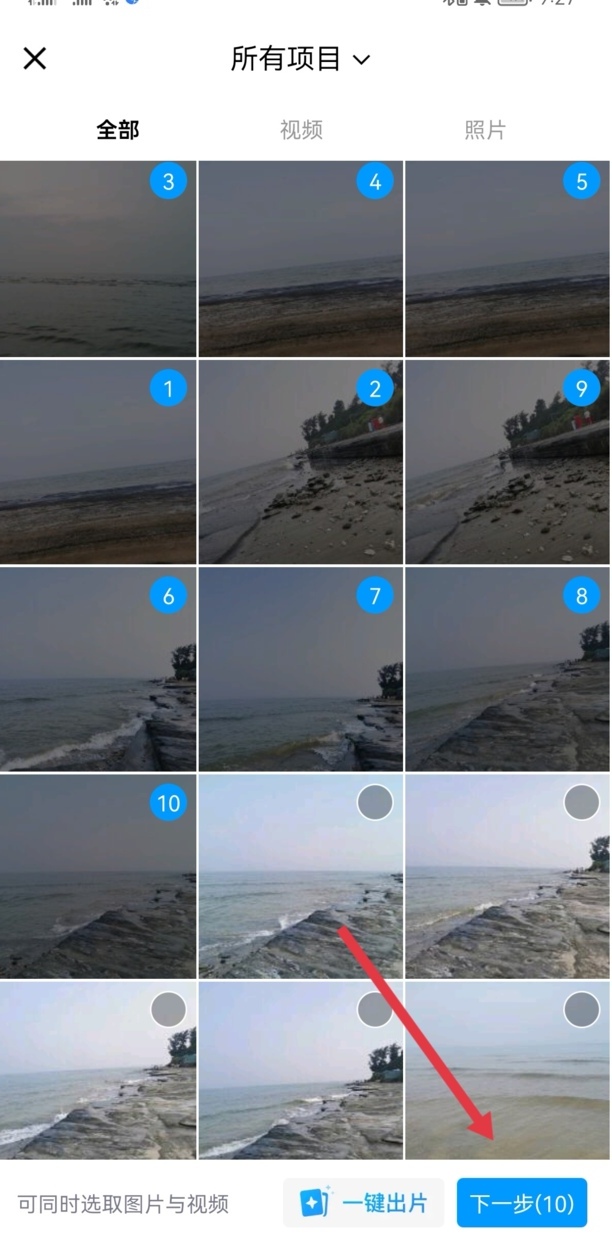Tap 下一步(10) to proceed
Viewport: 612px width, 1242px height.
coord(522,1203)
